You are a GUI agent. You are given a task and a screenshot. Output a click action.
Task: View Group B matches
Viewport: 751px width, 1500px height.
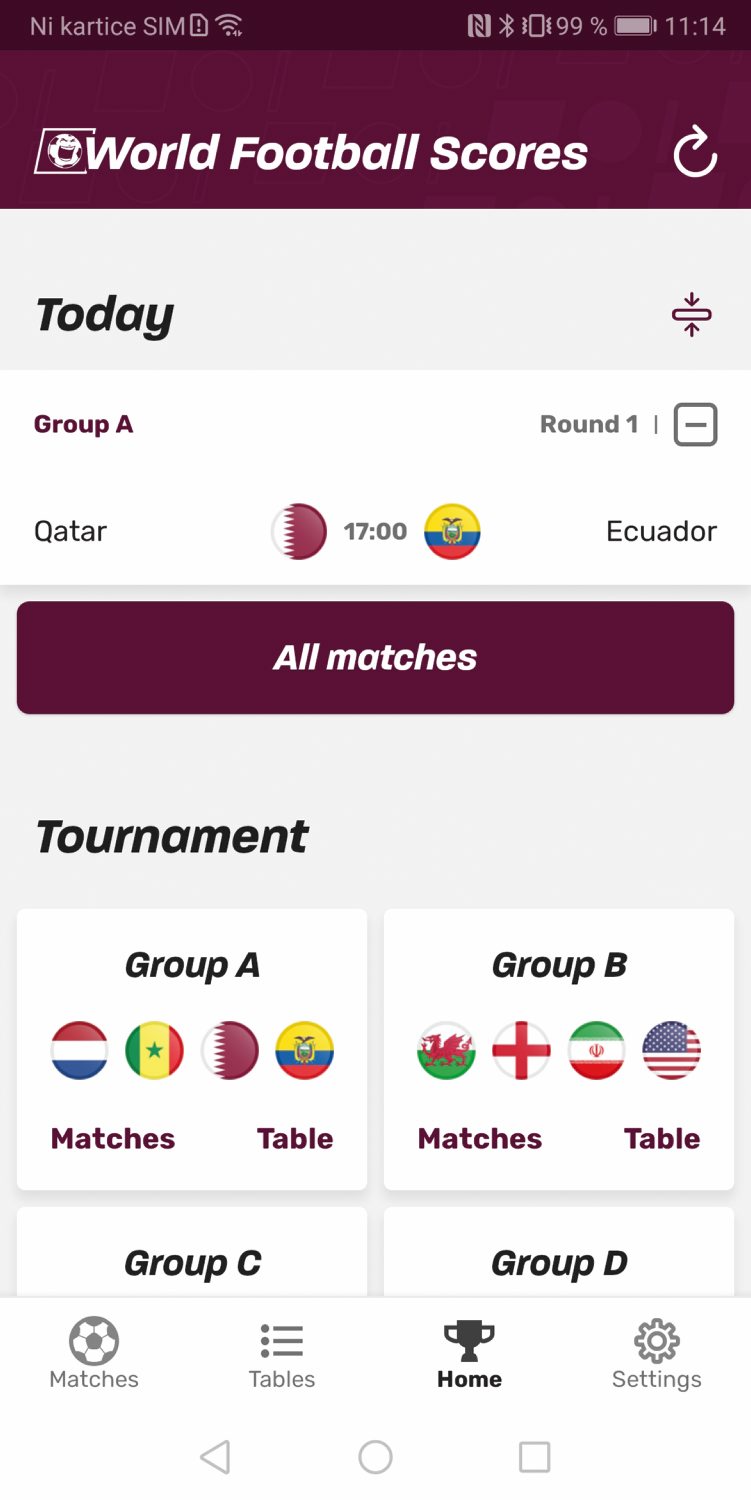point(480,1138)
